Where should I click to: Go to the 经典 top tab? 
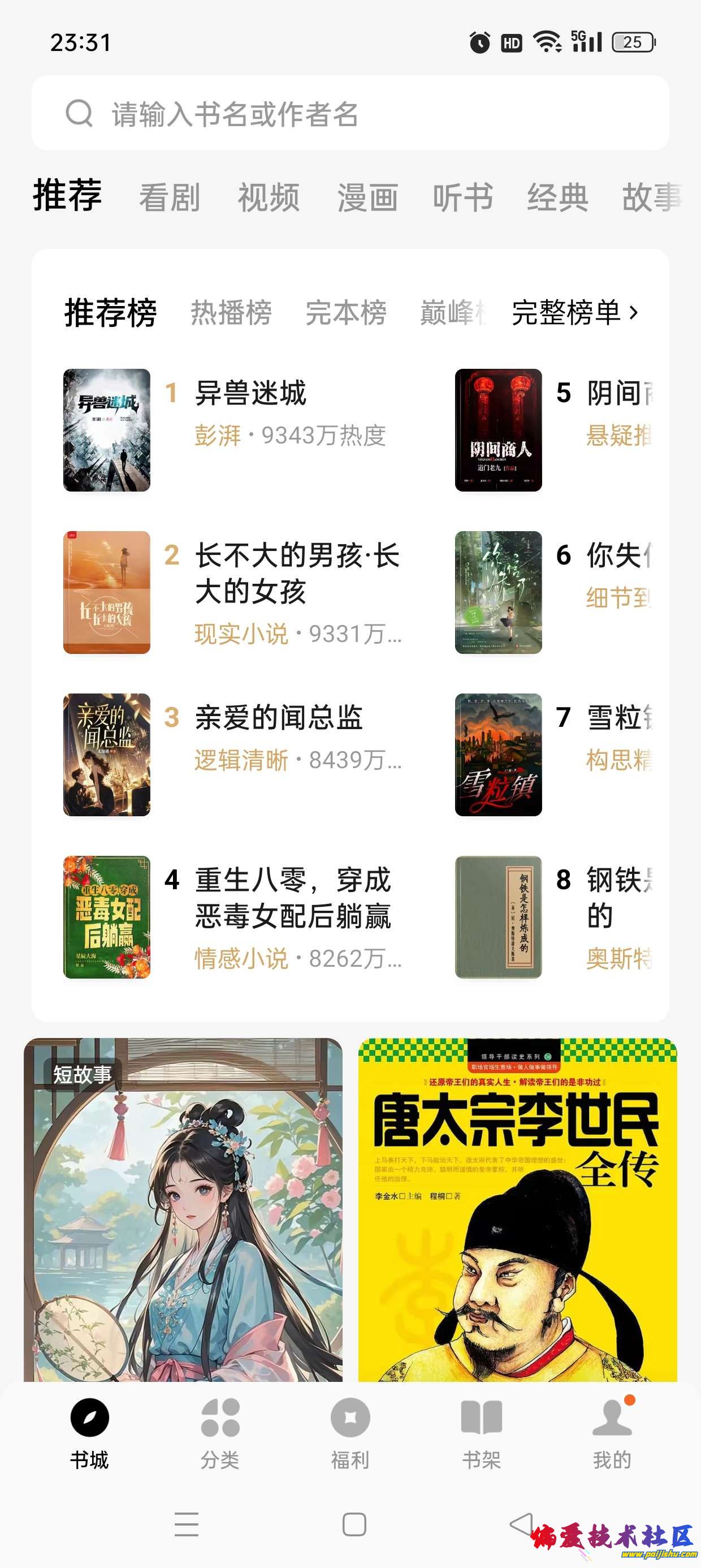coord(557,197)
